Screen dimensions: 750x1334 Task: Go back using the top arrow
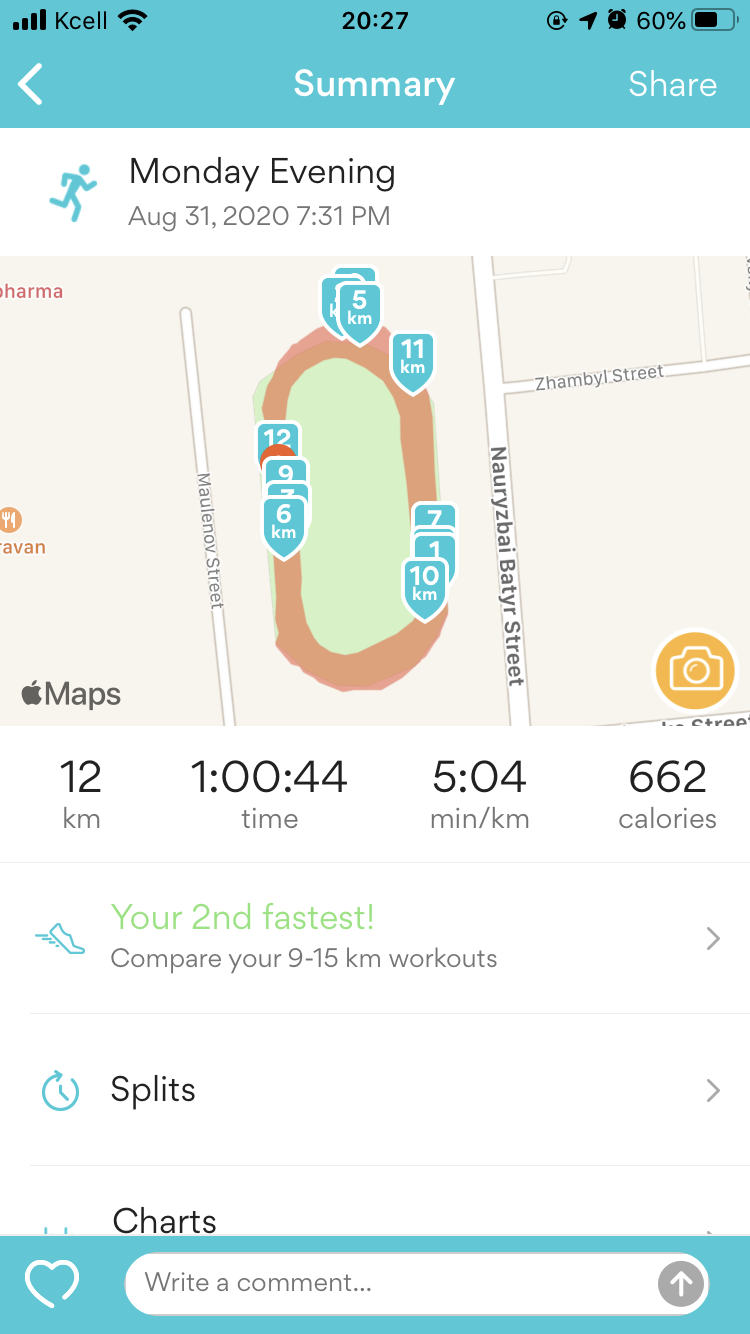(x=32, y=85)
